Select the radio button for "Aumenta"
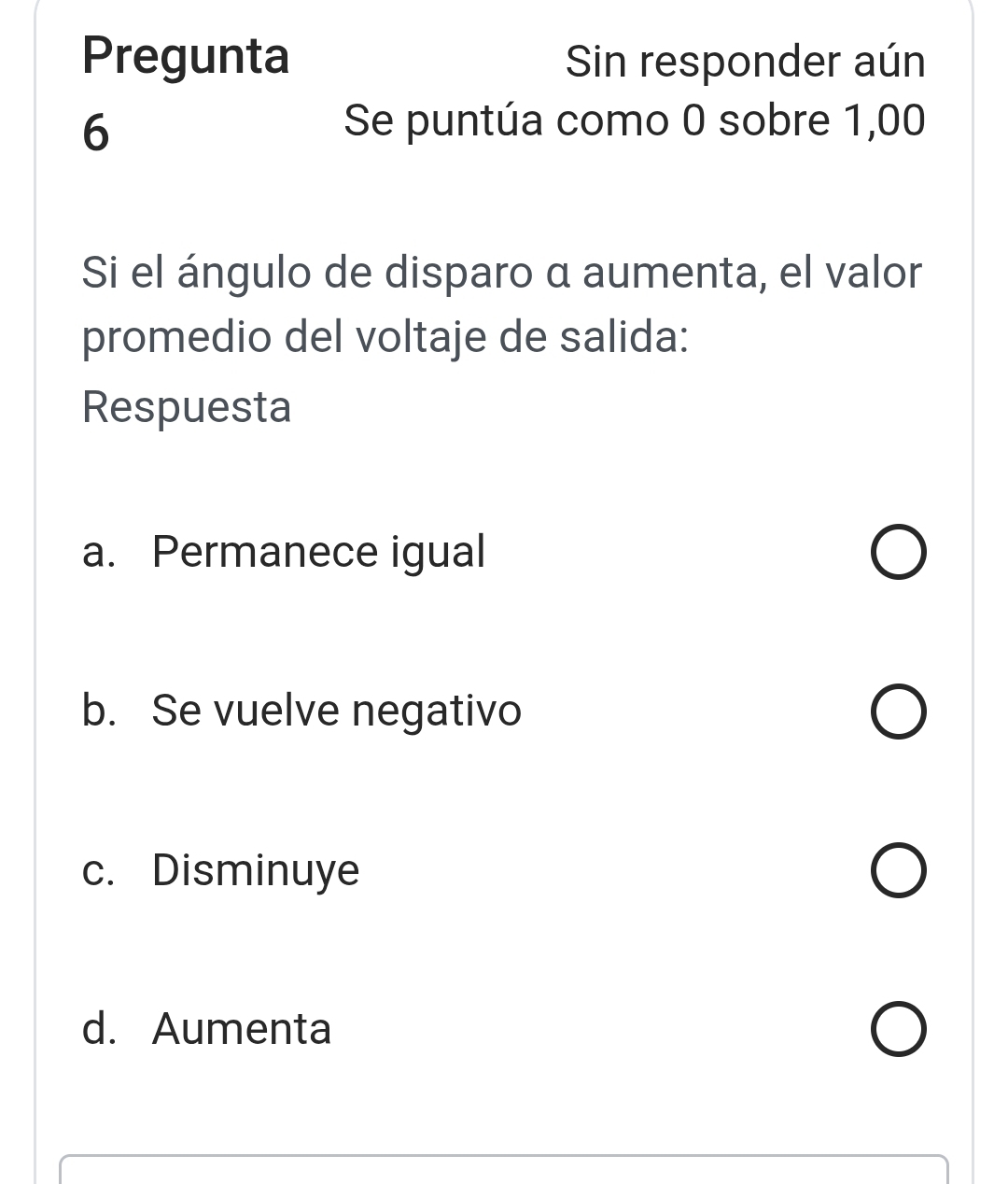 898,1029
